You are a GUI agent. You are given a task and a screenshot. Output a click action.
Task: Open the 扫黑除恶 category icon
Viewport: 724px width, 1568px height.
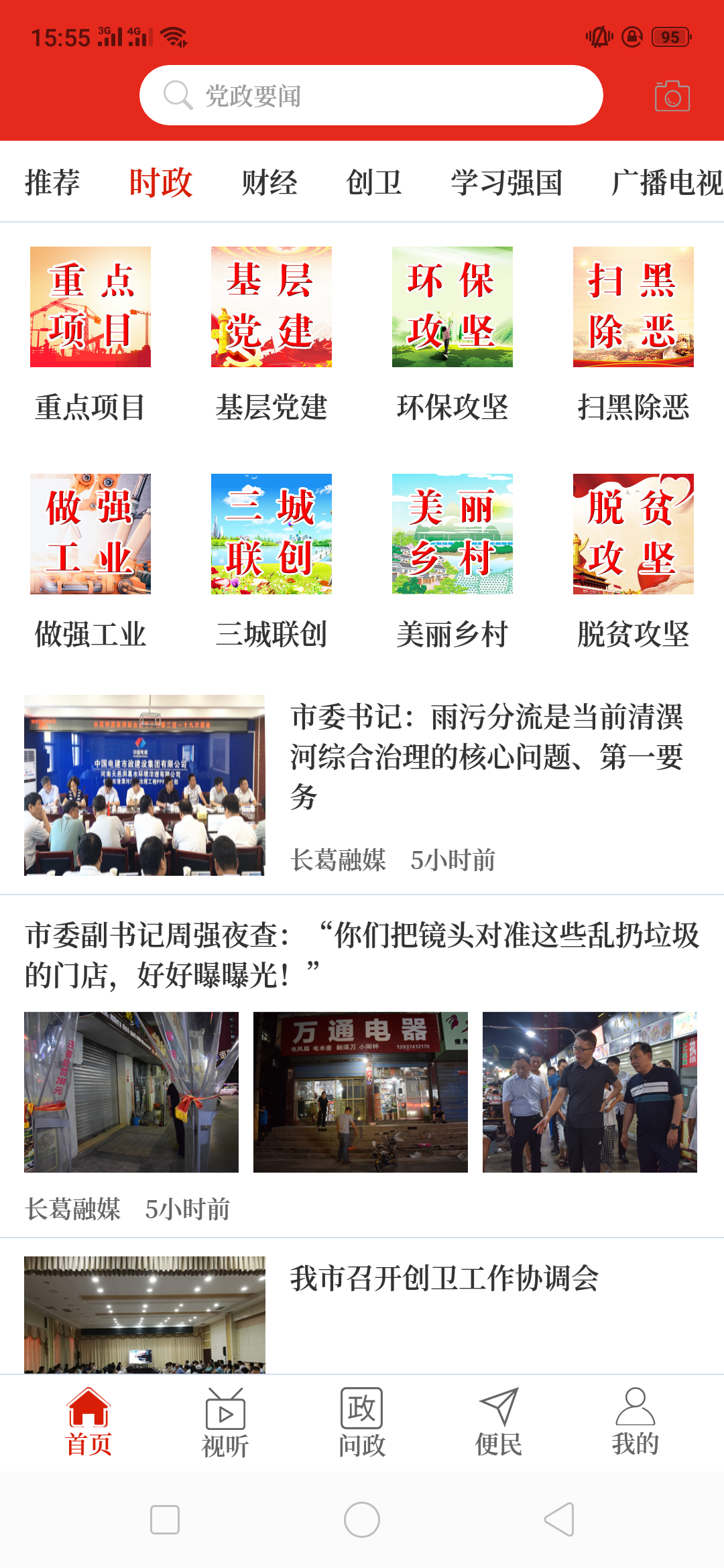[633, 306]
